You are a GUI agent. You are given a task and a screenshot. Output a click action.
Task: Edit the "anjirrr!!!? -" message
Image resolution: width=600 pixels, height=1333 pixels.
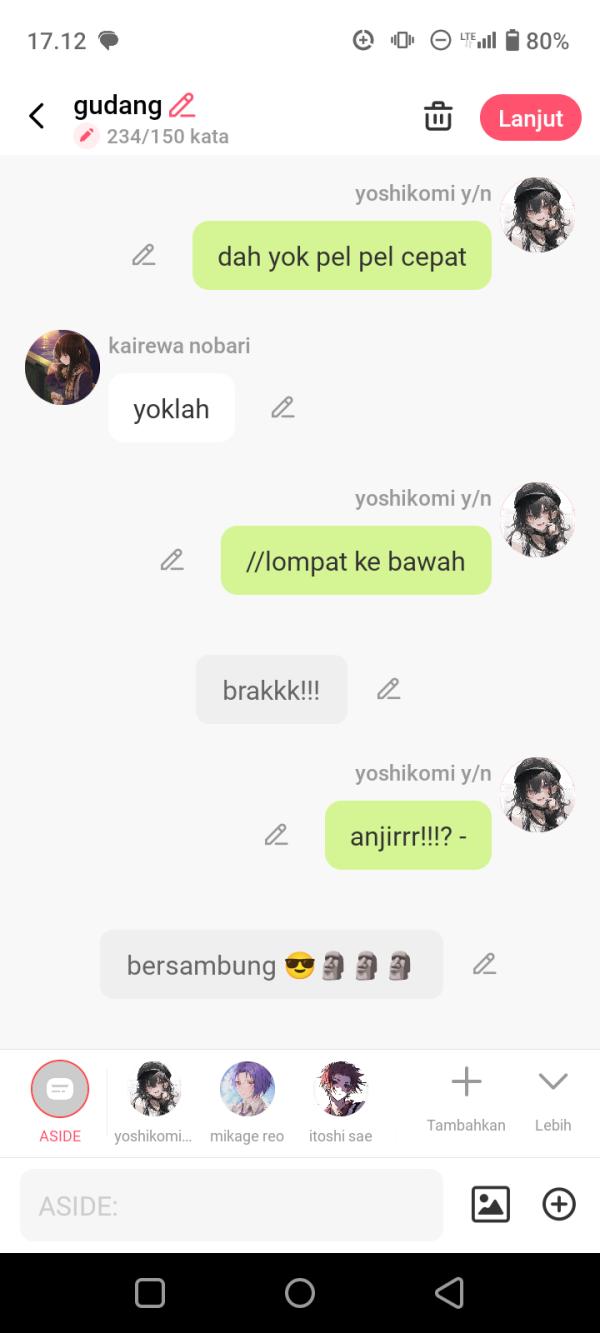tap(276, 835)
